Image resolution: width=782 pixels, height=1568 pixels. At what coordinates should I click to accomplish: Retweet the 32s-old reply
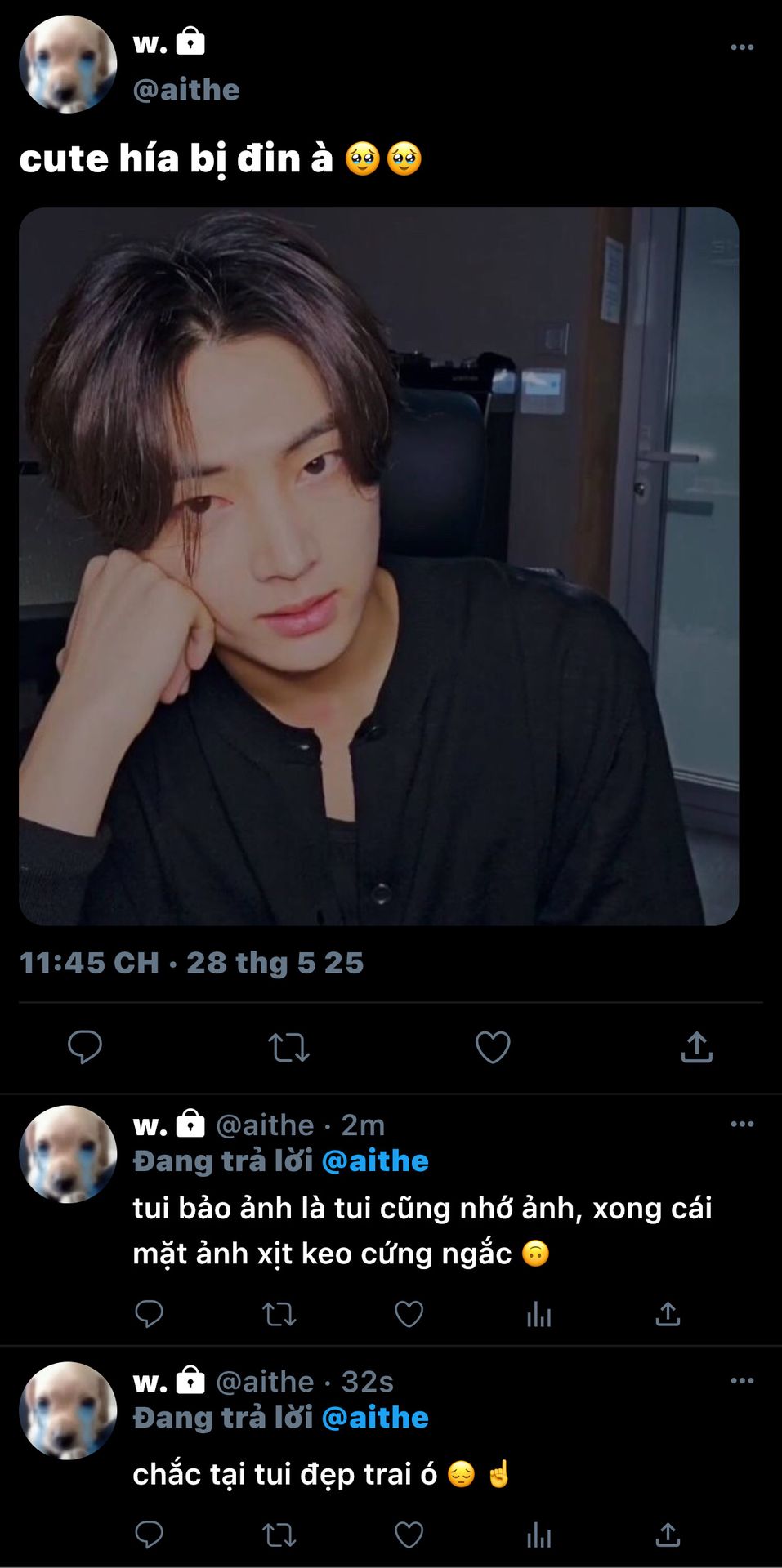pos(279,1535)
